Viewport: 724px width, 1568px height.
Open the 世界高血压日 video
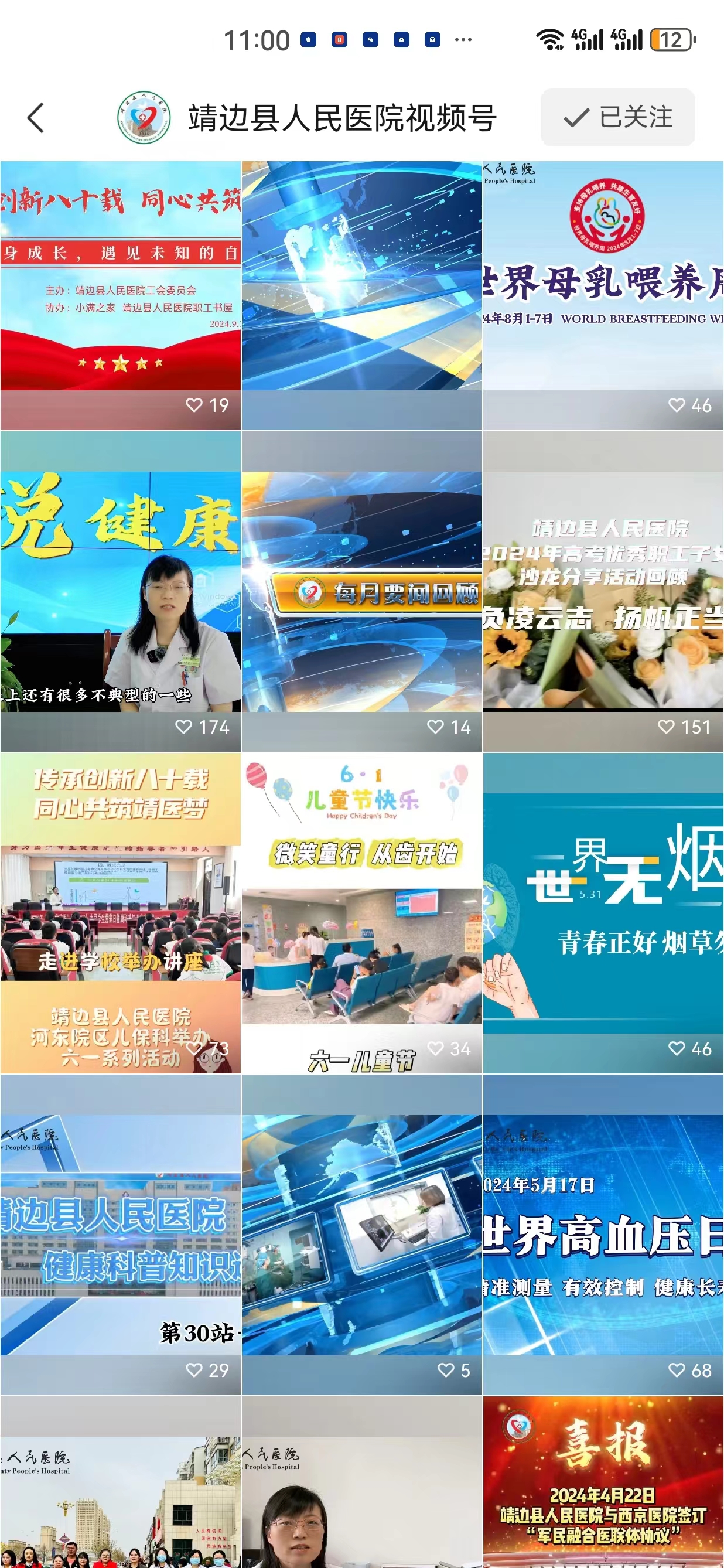(x=603, y=1236)
